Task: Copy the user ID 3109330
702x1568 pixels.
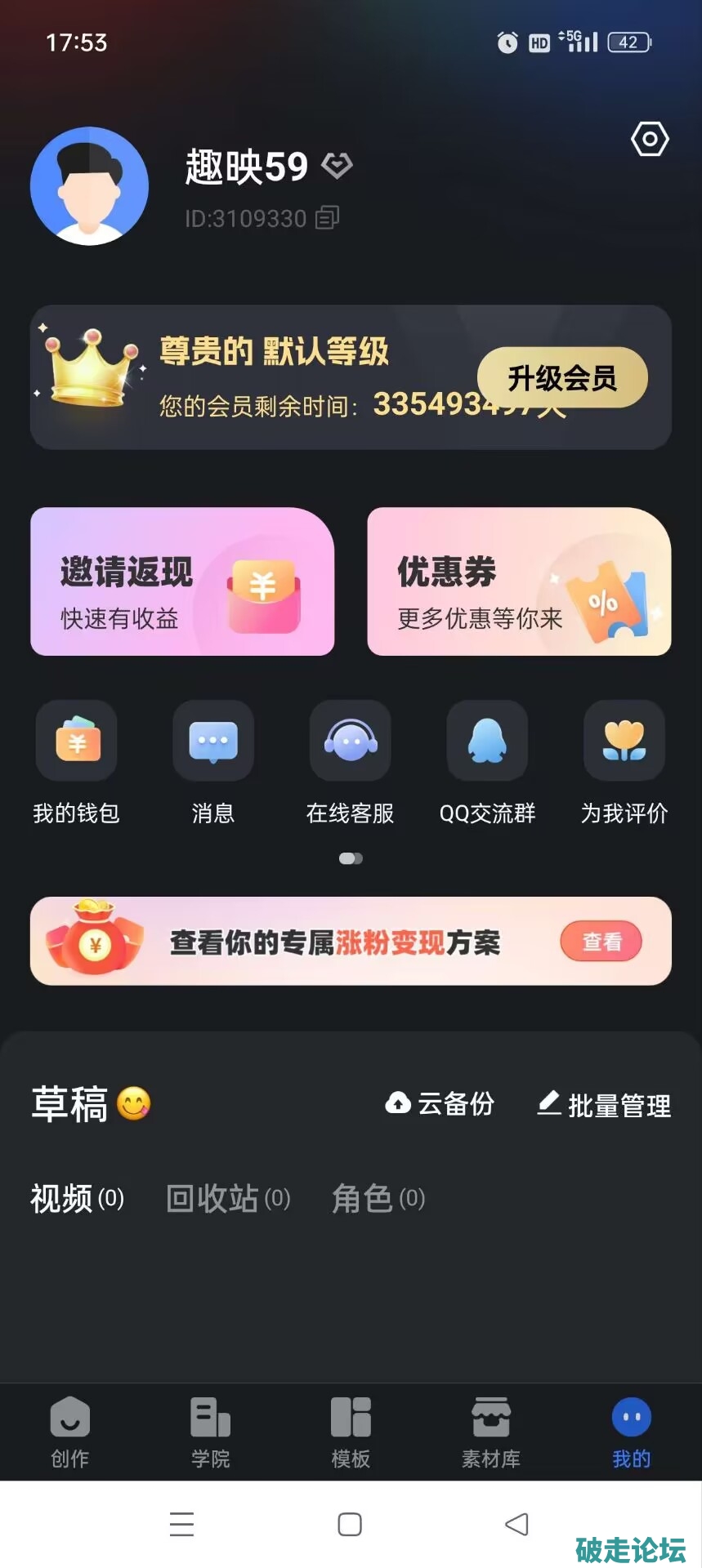Action: pos(327,218)
